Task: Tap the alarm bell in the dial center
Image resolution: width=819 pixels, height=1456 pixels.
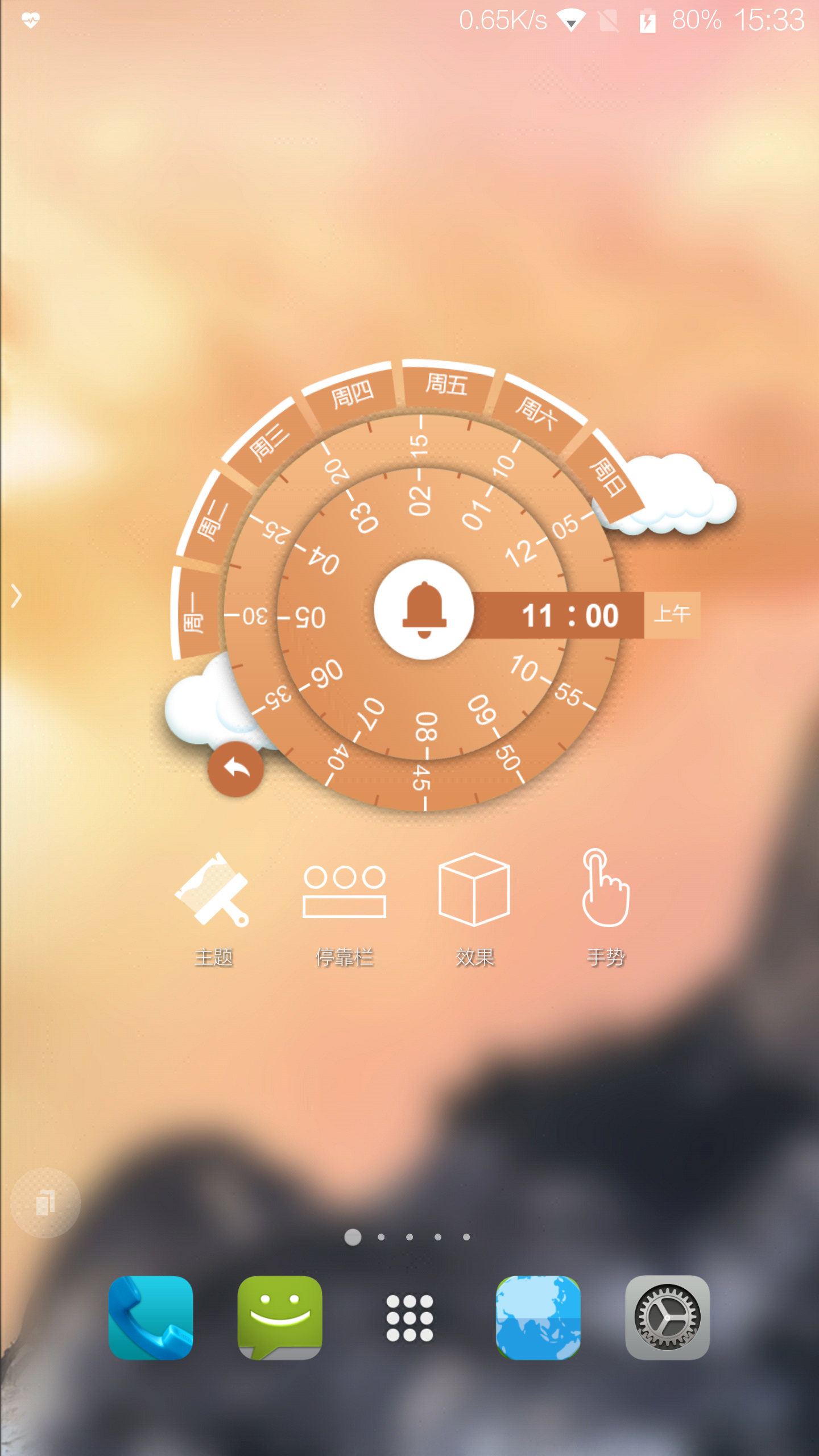Action: pos(424,609)
